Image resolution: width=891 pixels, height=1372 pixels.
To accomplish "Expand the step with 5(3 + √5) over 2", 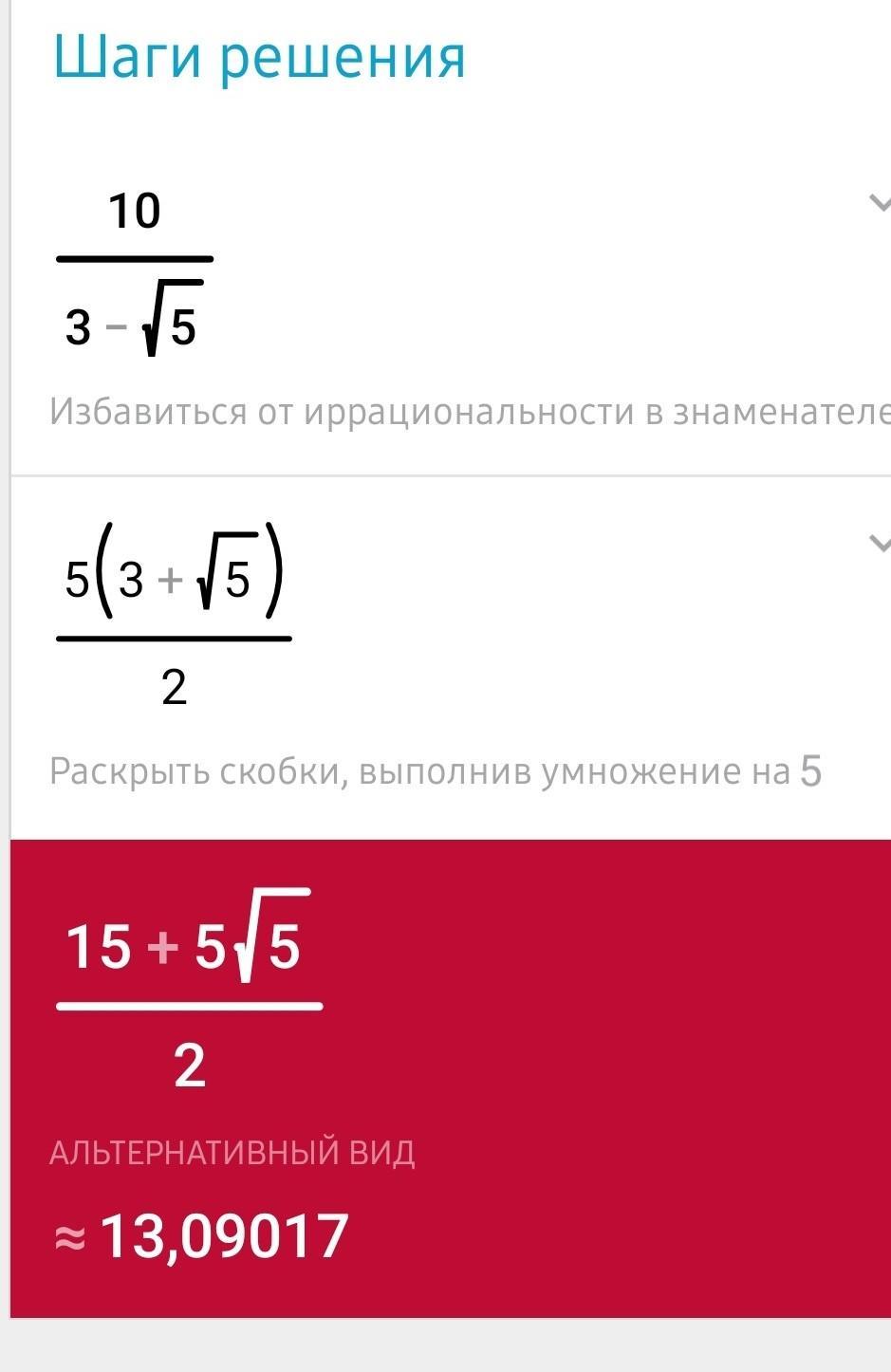I will point(880,544).
